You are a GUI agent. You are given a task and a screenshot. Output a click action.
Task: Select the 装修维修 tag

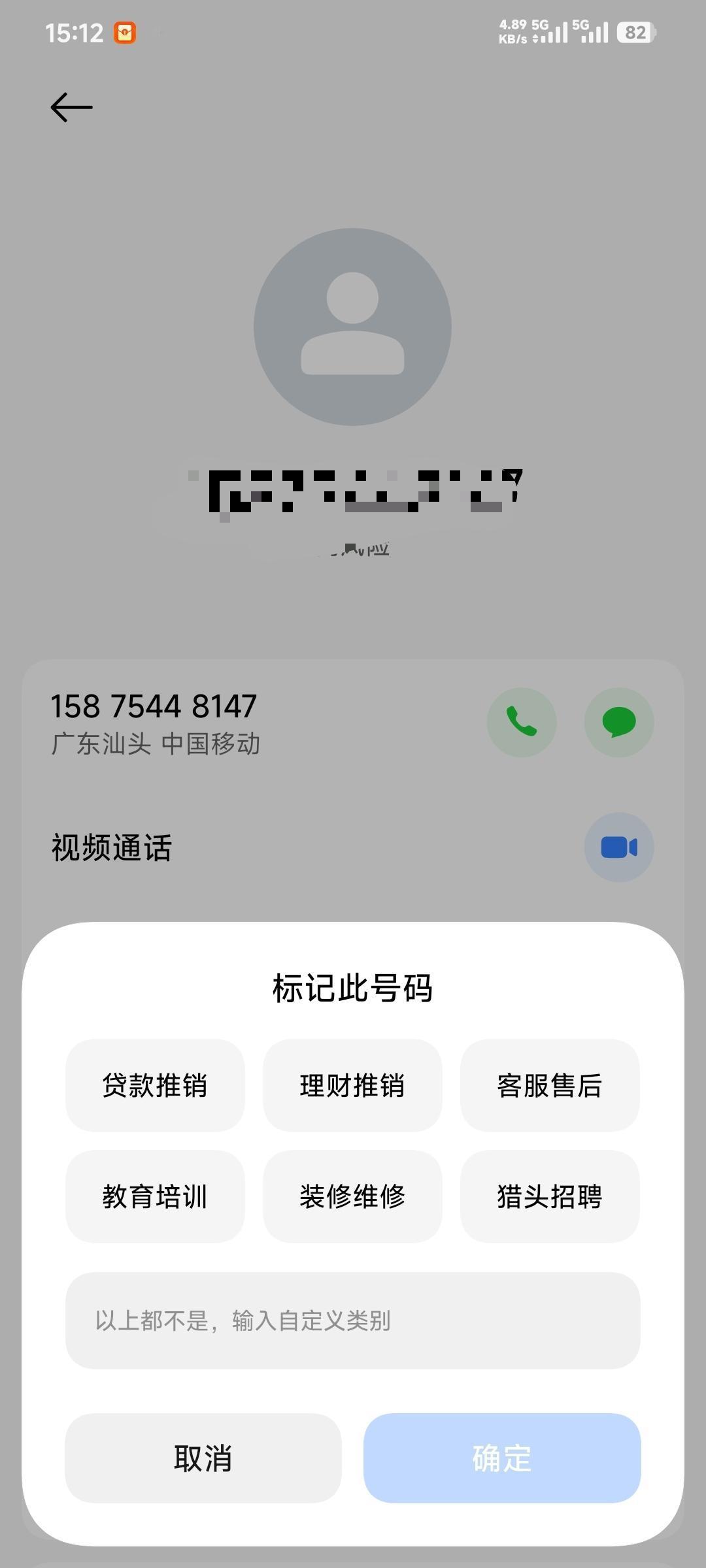pos(352,1196)
